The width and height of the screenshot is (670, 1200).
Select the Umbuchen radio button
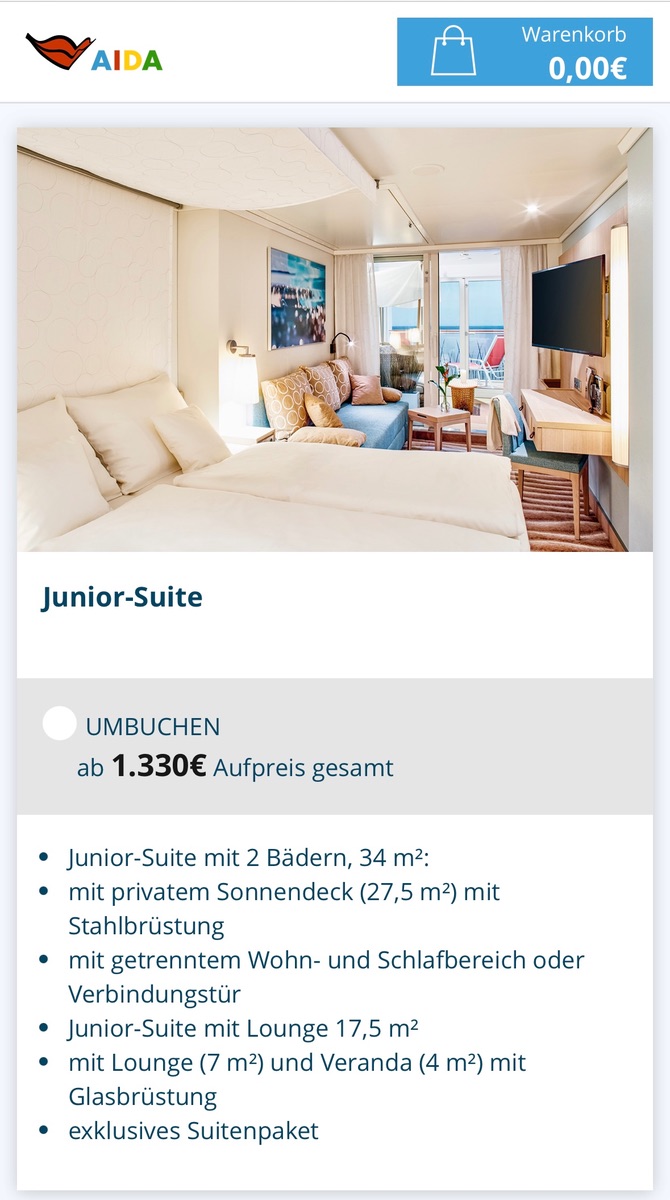click(x=60, y=724)
